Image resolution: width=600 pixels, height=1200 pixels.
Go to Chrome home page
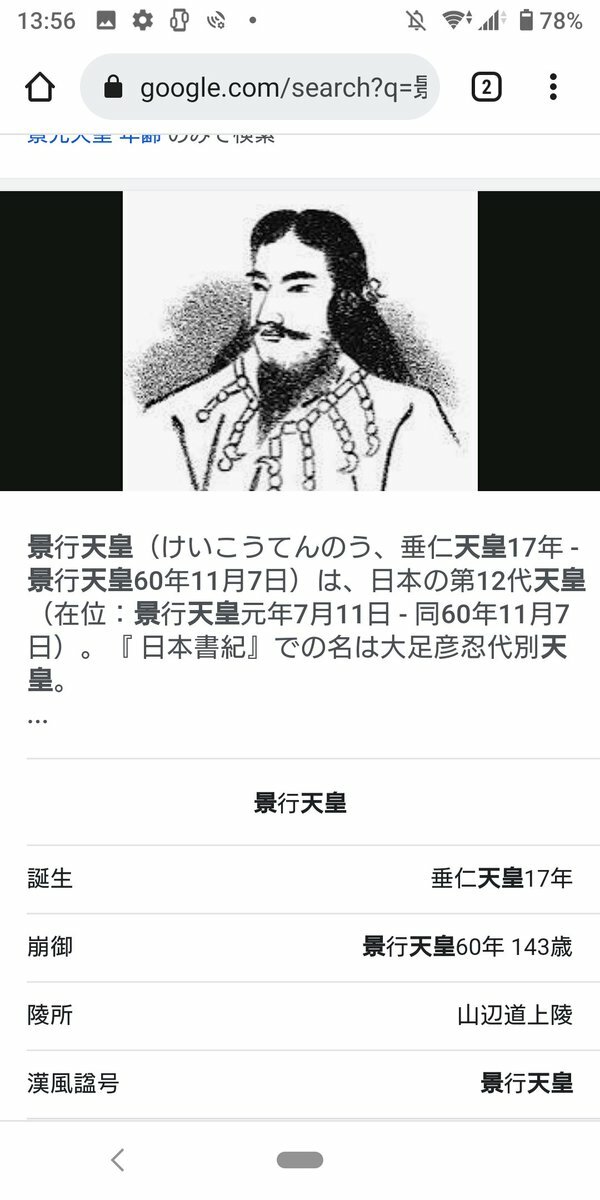40,88
